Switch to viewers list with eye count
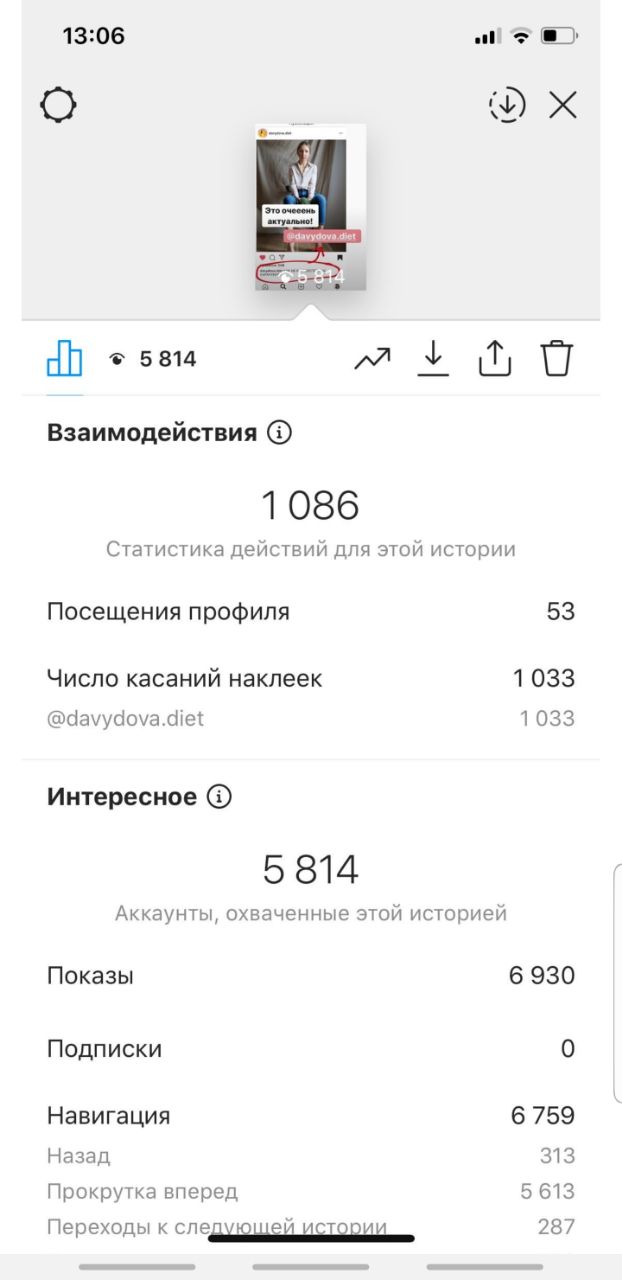Viewport: 622px width, 1280px height. point(152,359)
